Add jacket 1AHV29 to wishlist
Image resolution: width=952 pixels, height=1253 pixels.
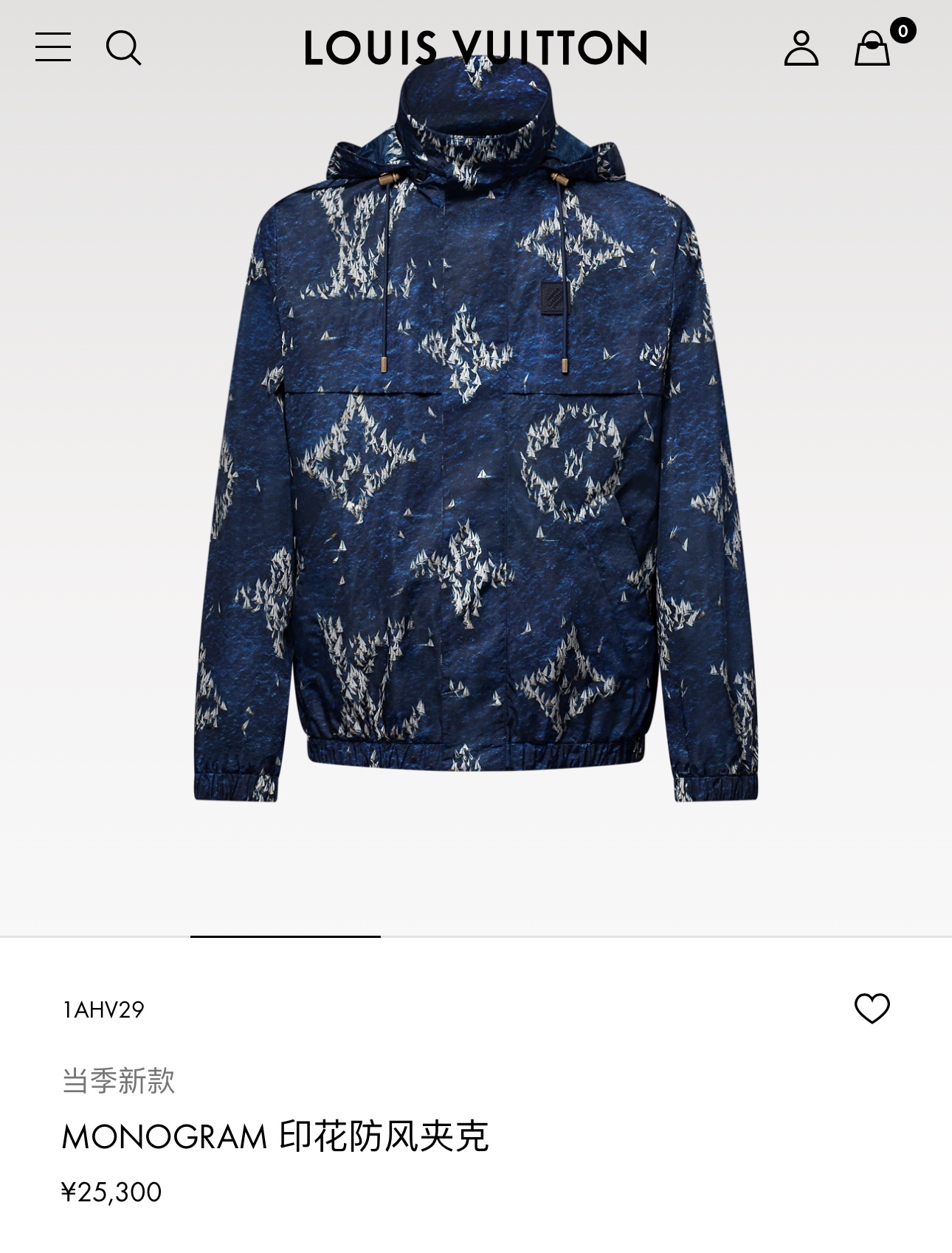(872, 1008)
